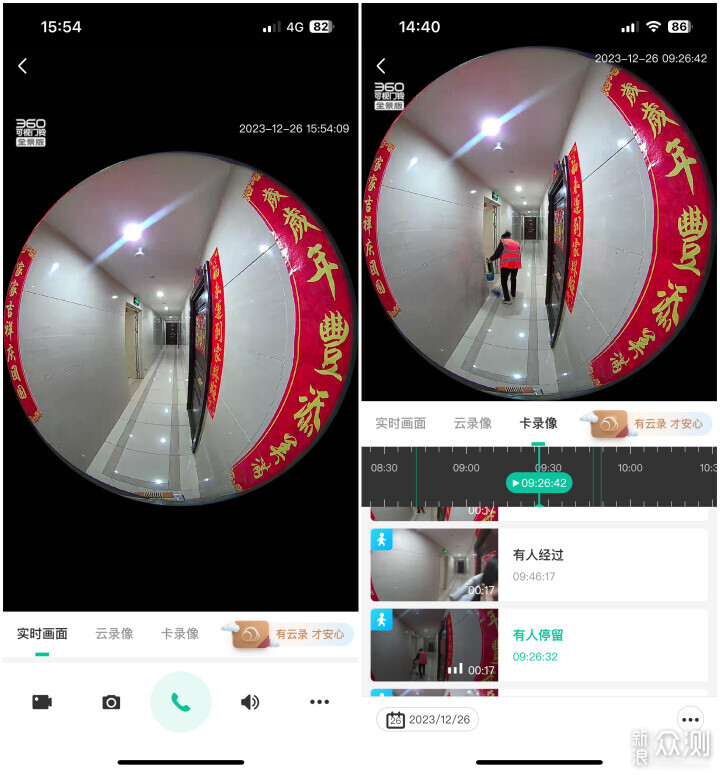Screen dimensions: 720x775
Task: Open the 有人停留 09:26:32 recording
Action: pos(540,646)
